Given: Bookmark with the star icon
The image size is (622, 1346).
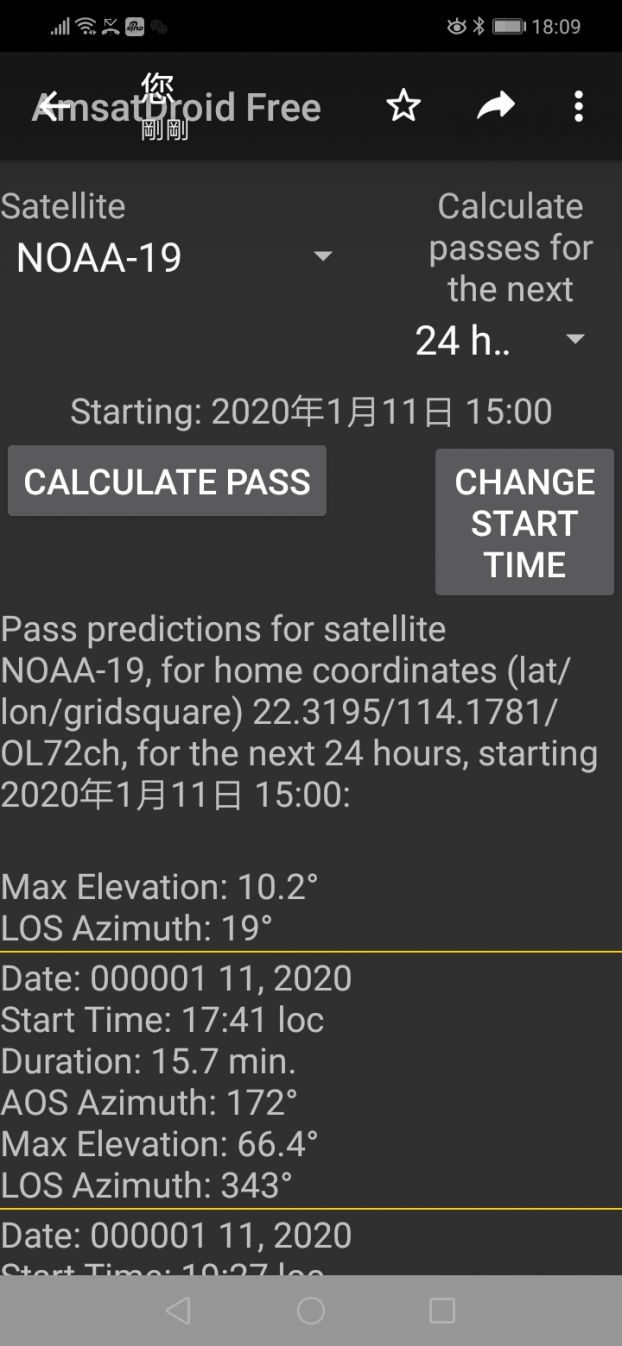Looking at the screenshot, I should click(x=404, y=106).
